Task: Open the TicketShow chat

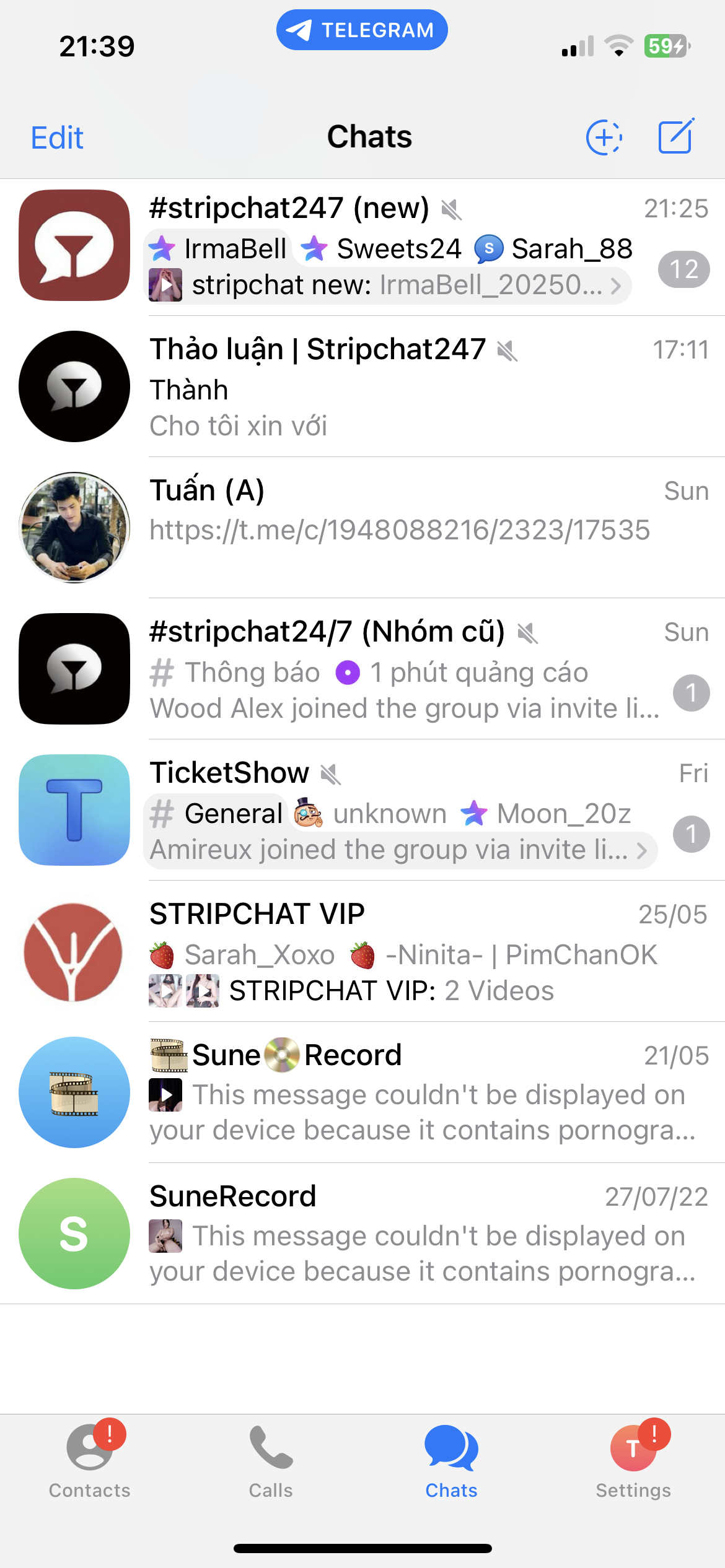Action: [362, 810]
